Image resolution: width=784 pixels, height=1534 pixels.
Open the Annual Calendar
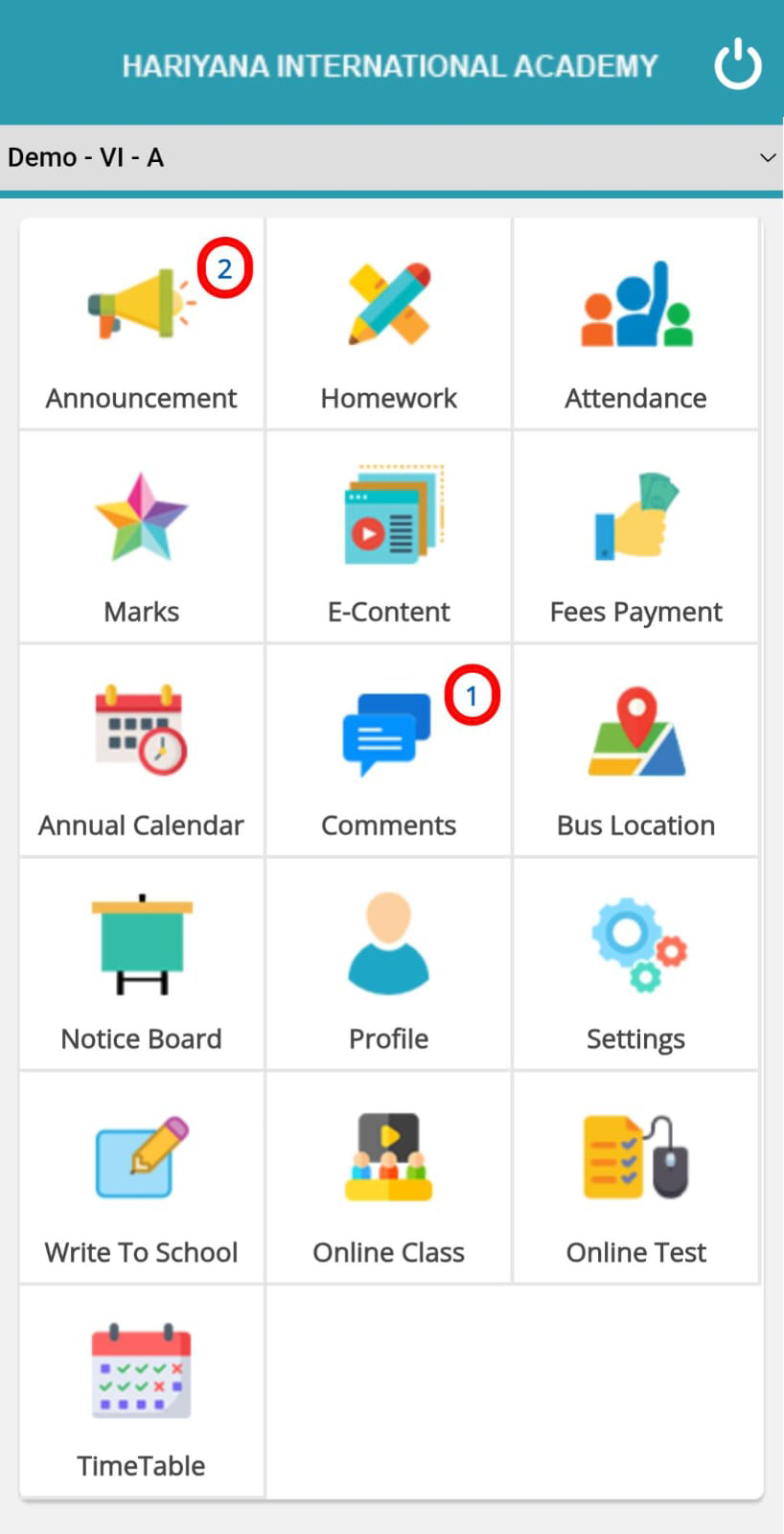(142, 752)
